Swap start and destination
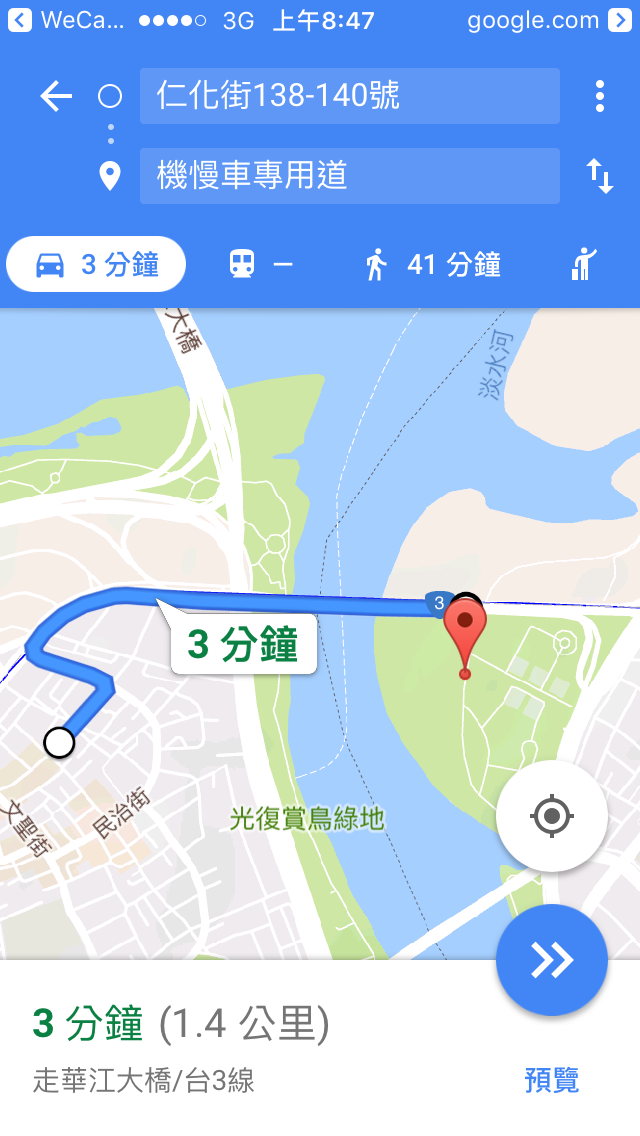The width and height of the screenshot is (640, 1136). pos(599,176)
